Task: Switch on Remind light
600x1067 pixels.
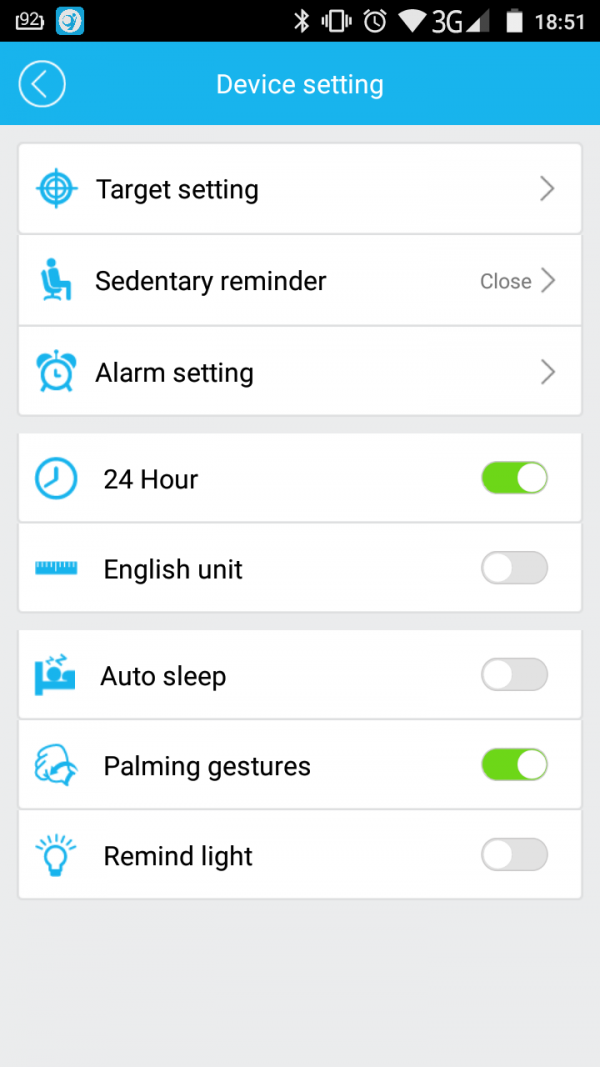Action: 514,855
